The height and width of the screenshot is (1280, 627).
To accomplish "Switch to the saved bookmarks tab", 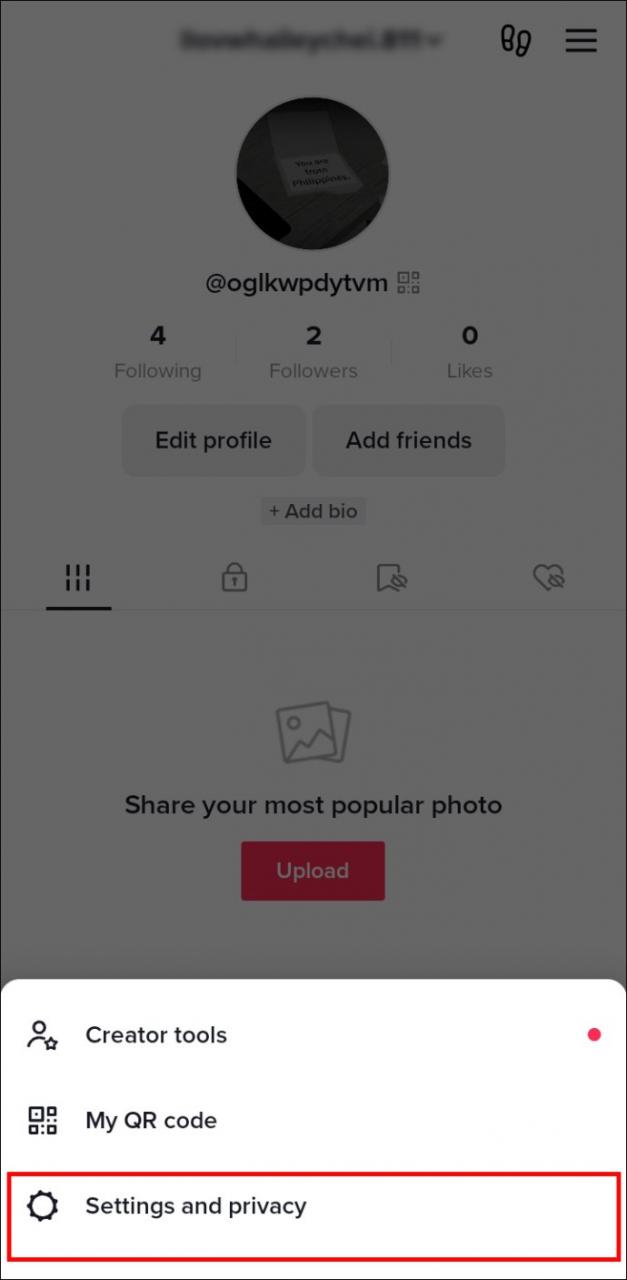I will [391, 577].
